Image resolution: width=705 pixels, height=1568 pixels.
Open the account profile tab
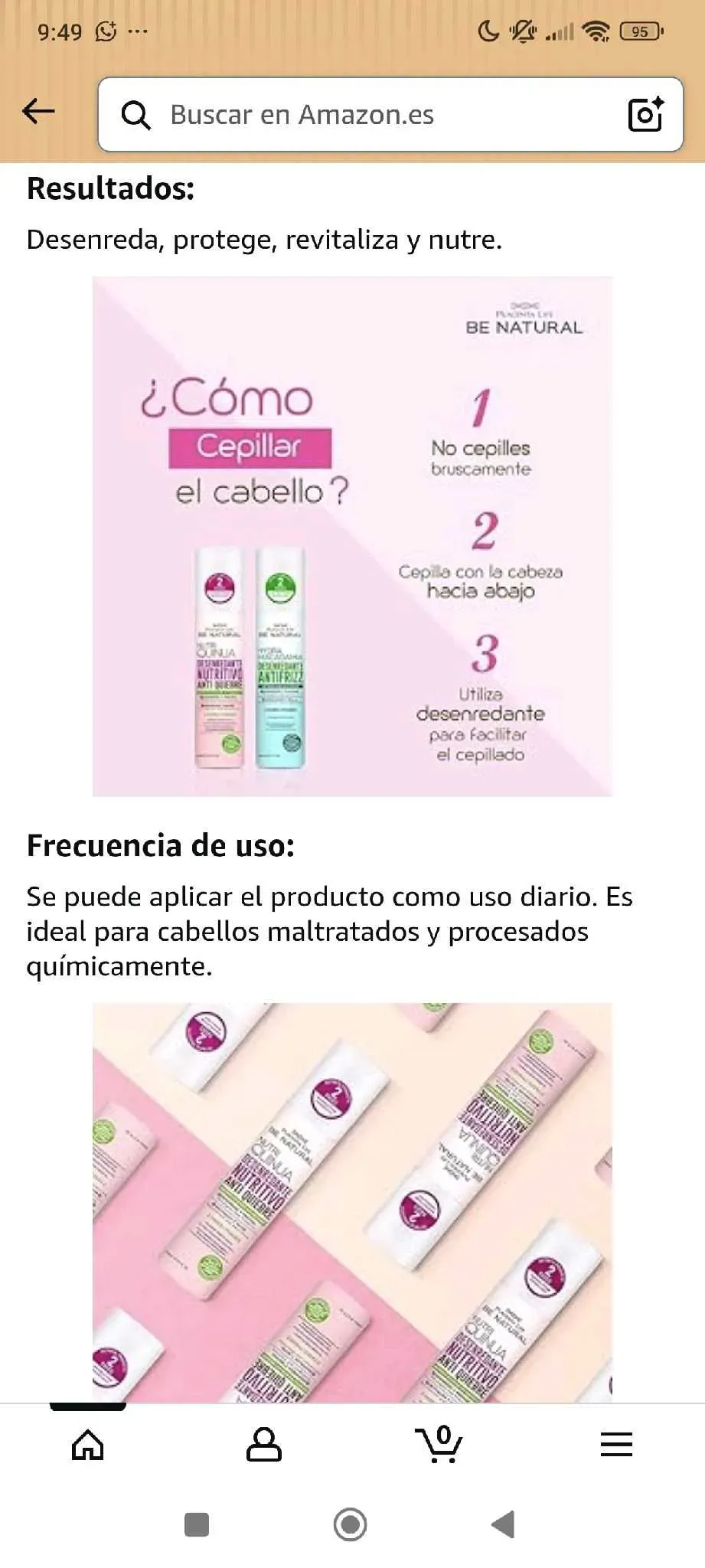[263, 1445]
